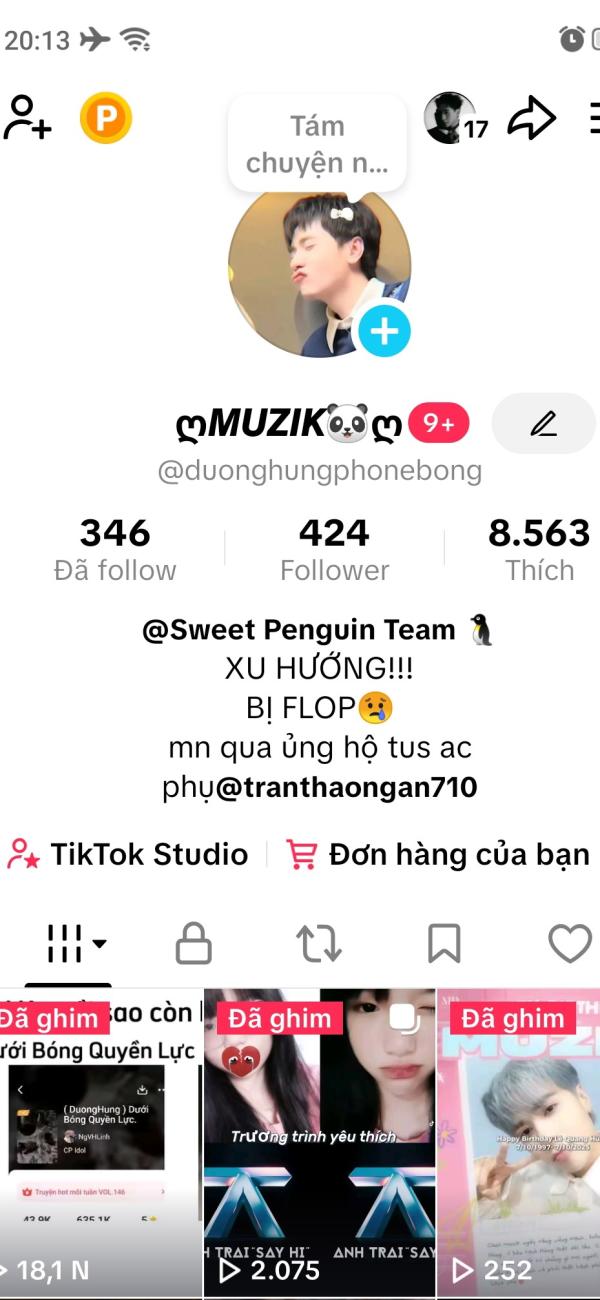View the Đã follow list
Screen dimensions: 600x1300
pos(115,549)
